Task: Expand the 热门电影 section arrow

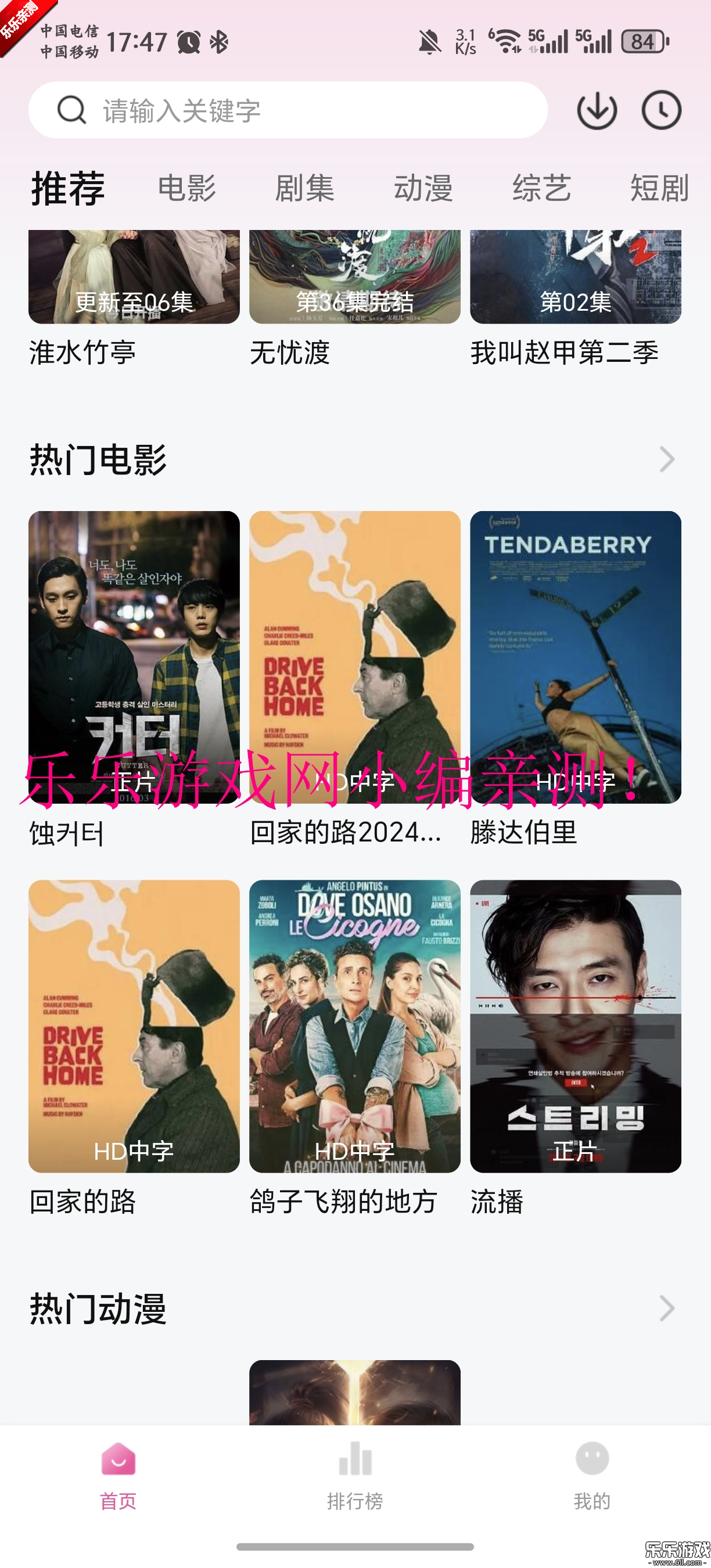Action: [x=667, y=459]
